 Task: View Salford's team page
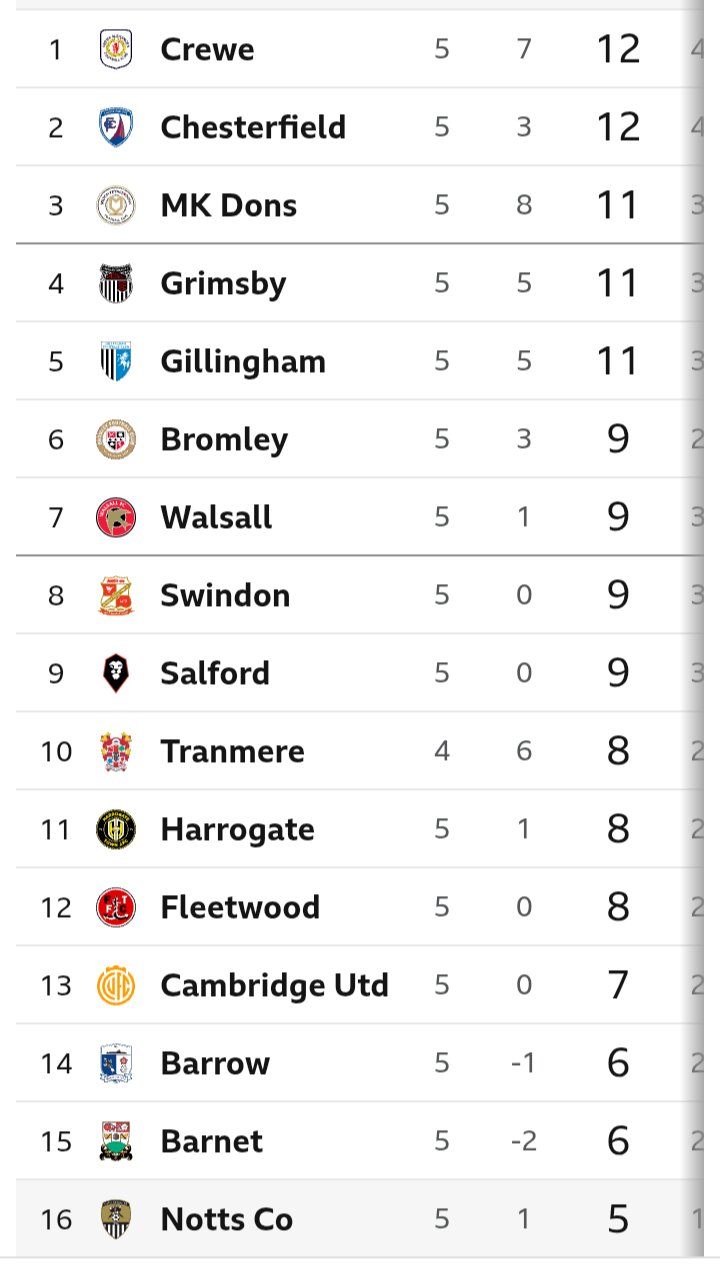point(215,673)
